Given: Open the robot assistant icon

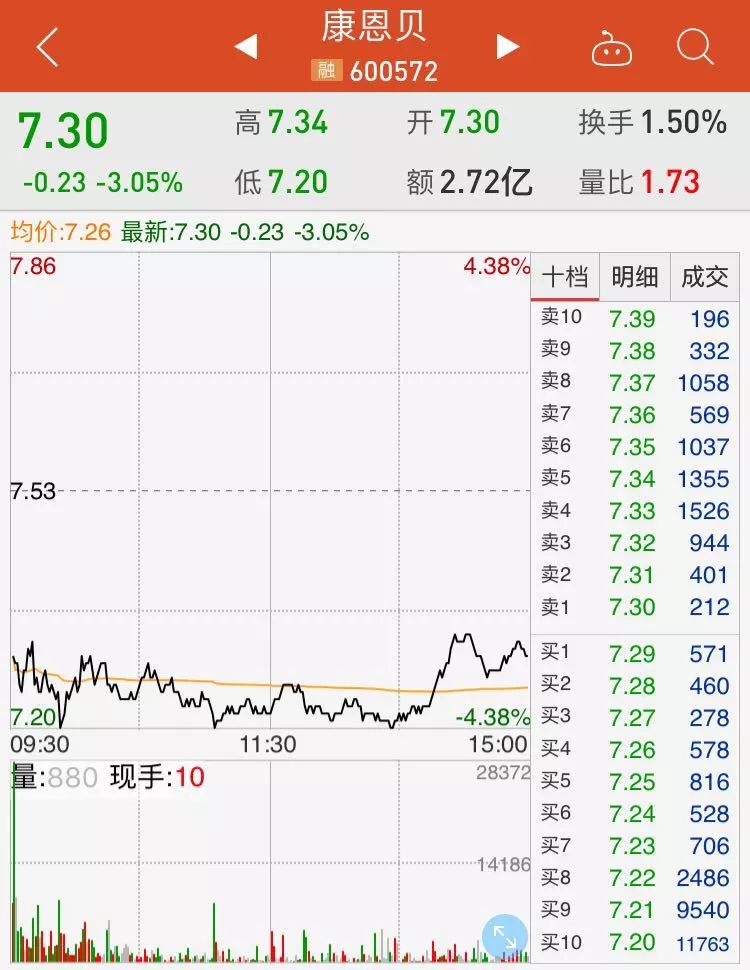Looking at the screenshot, I should [611, 47].
